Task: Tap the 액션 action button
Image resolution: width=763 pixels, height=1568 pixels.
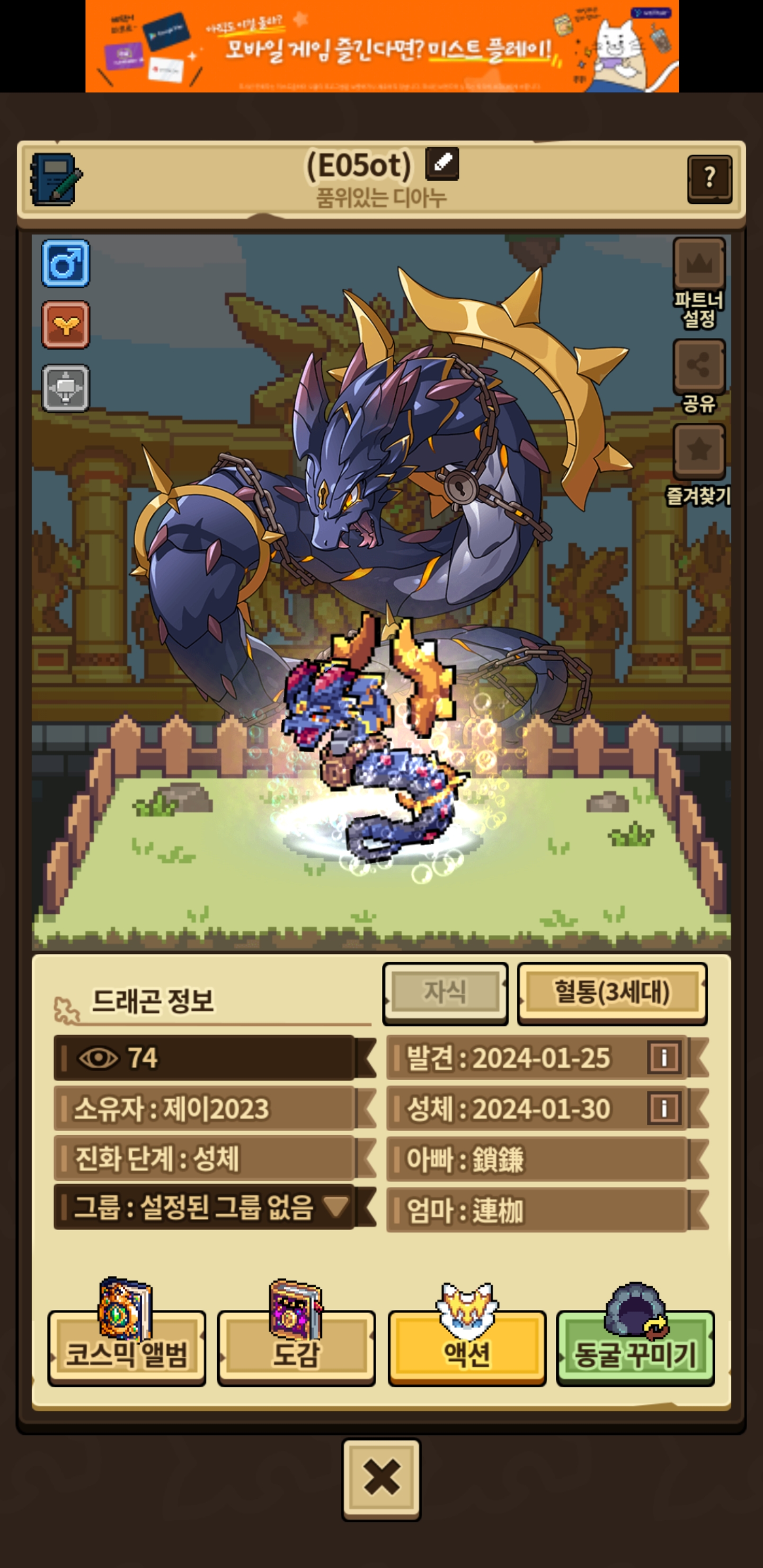Action: 467,1333
